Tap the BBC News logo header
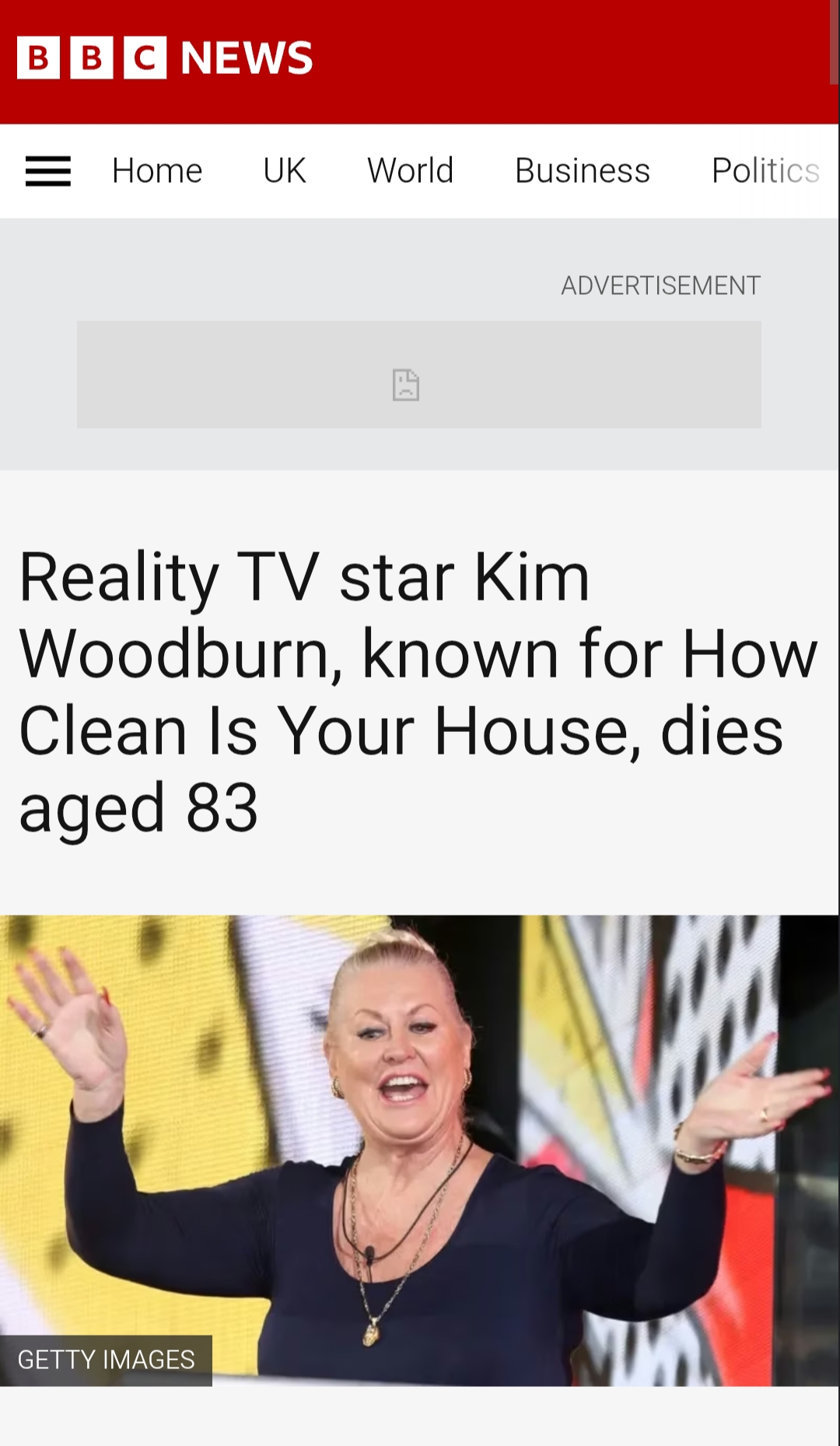840x1446 pixels. pyautogui.click(x=165, y=58)
